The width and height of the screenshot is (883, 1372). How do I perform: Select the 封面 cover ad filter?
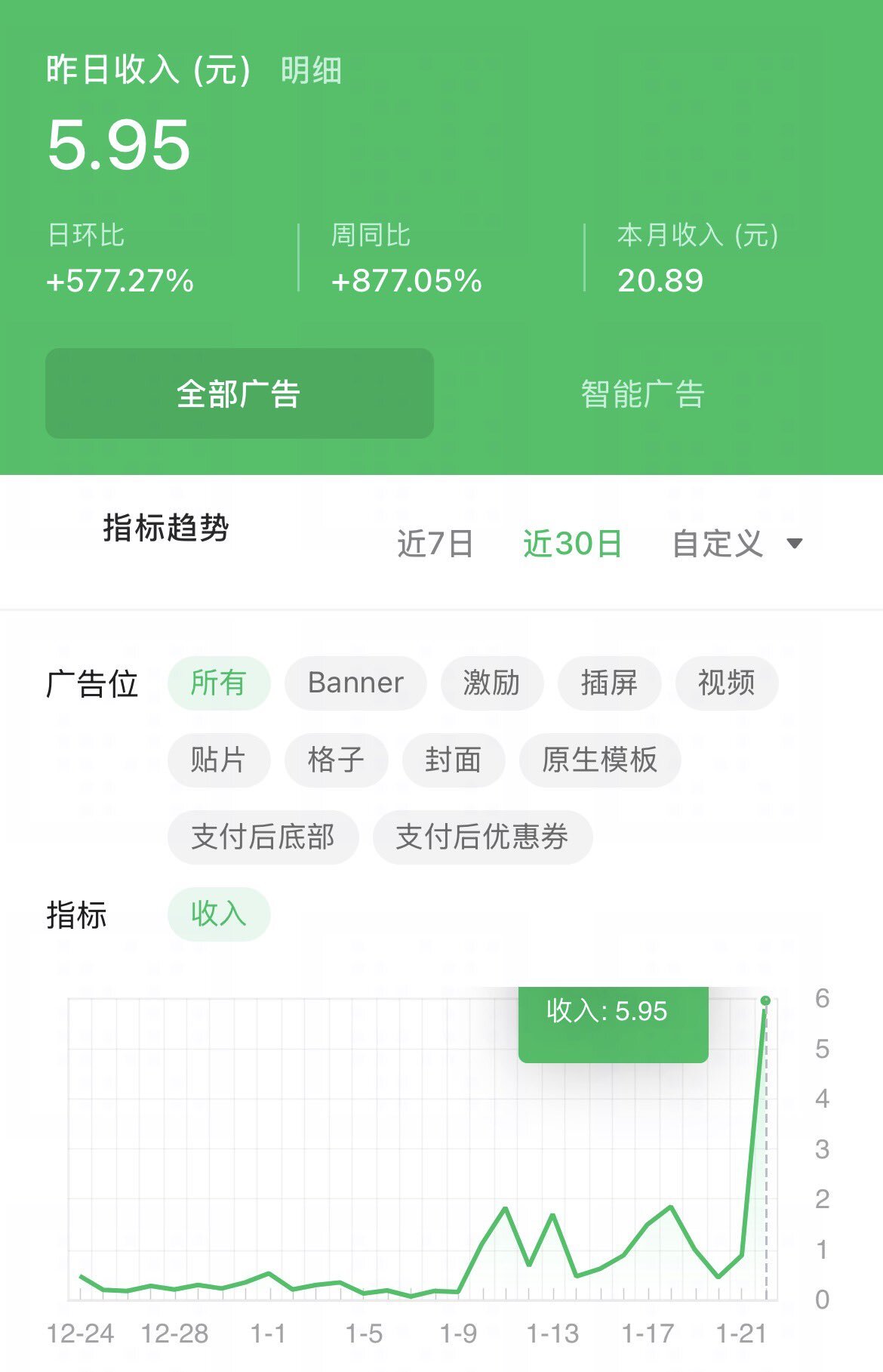tap(454, 761)
